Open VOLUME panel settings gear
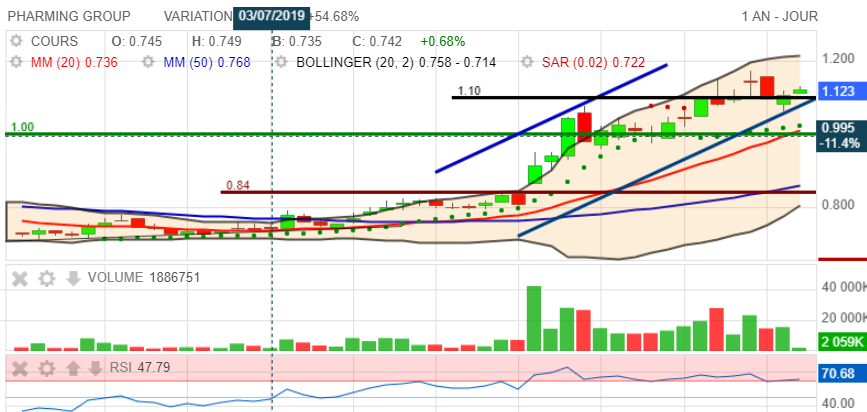Viewport: 867px width, 412px height. click(x=46, y=277)
